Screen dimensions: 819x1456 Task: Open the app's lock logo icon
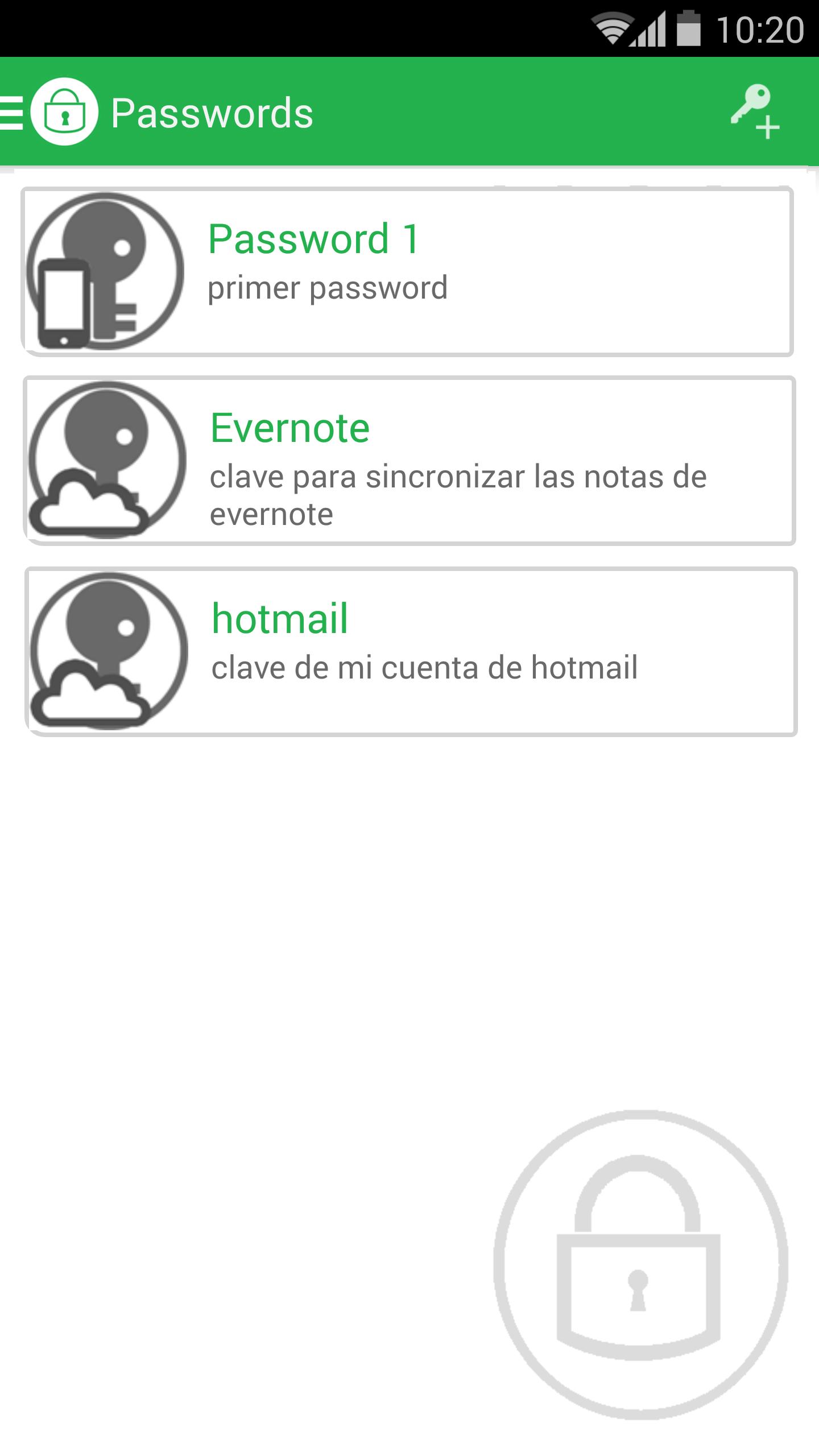point(64,113)
